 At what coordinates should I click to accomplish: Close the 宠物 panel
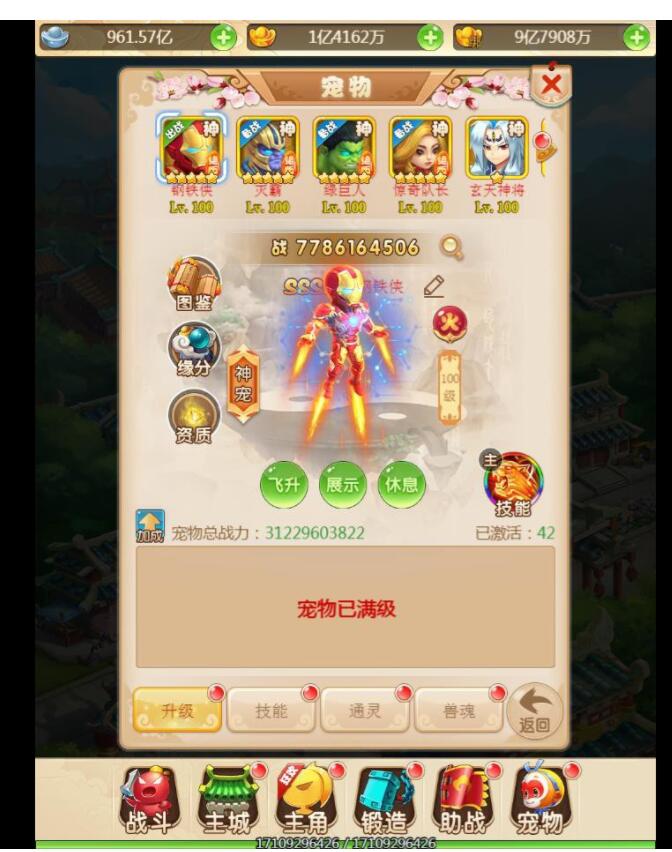(550, 84)
